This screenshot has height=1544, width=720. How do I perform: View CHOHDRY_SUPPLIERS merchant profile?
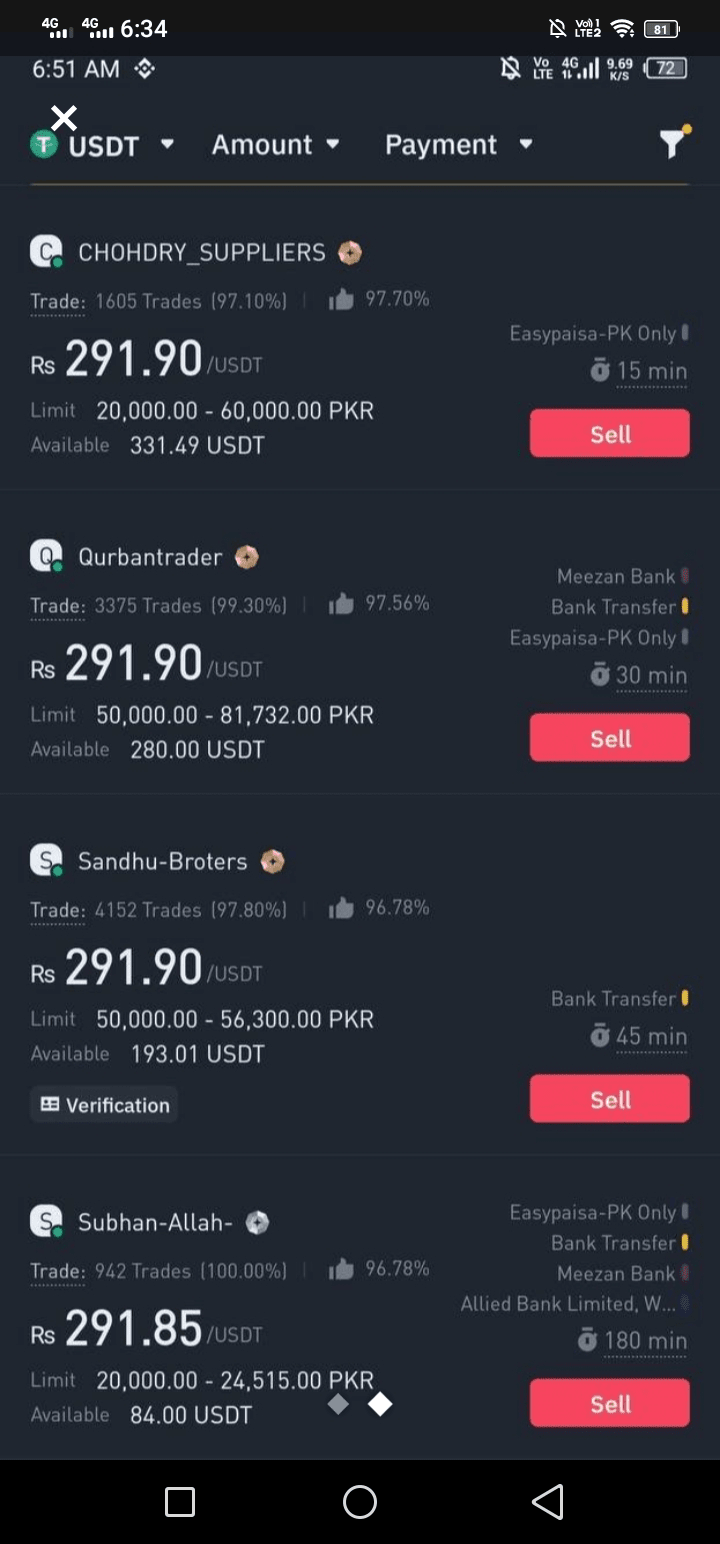[x=201, y=253]
